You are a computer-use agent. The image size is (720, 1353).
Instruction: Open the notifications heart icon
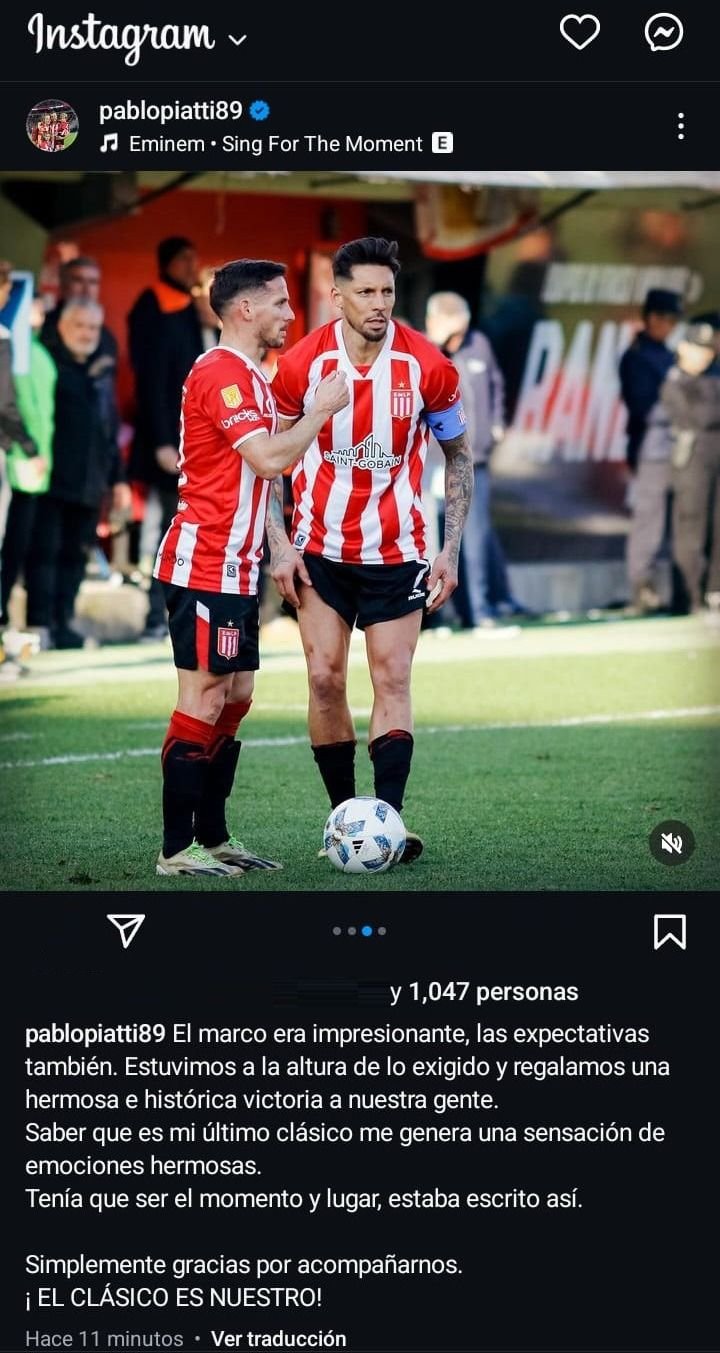pos(579,33)
